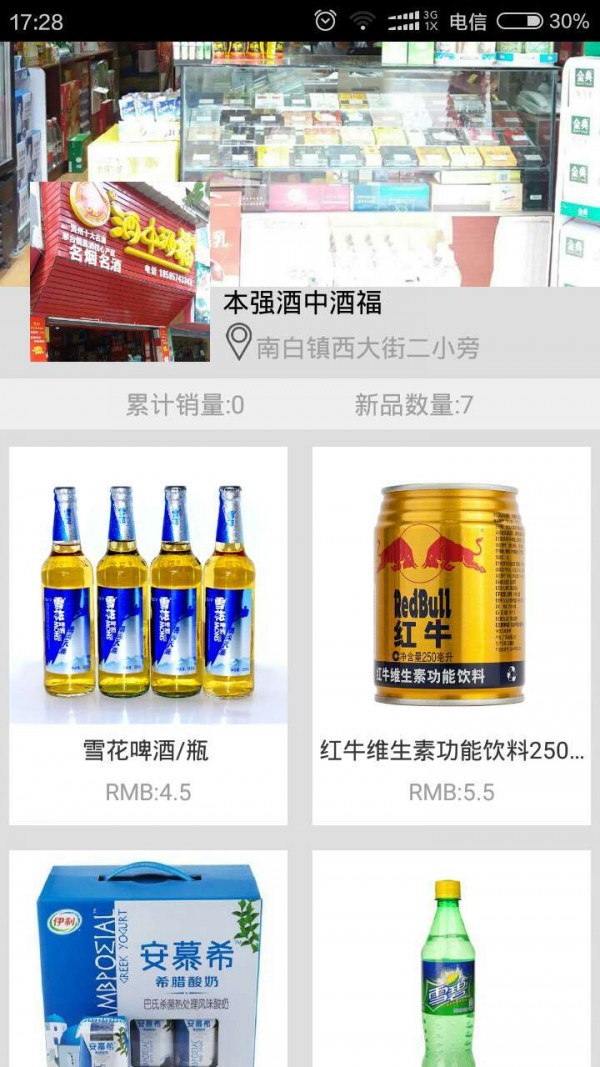
Task: Select the 雪碧 bottle product card
Action: click(451, 958)
